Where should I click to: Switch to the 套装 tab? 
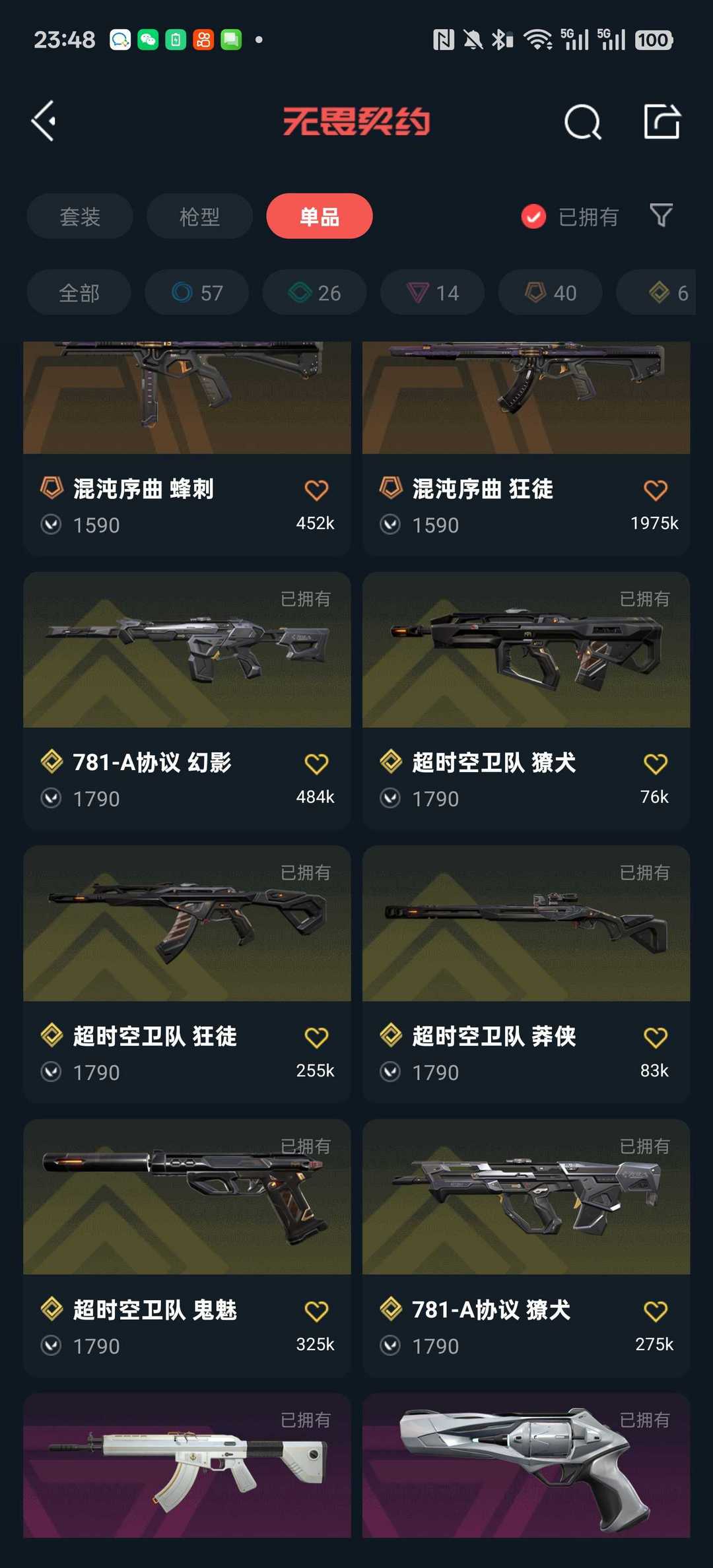click(x=79, y=216)
